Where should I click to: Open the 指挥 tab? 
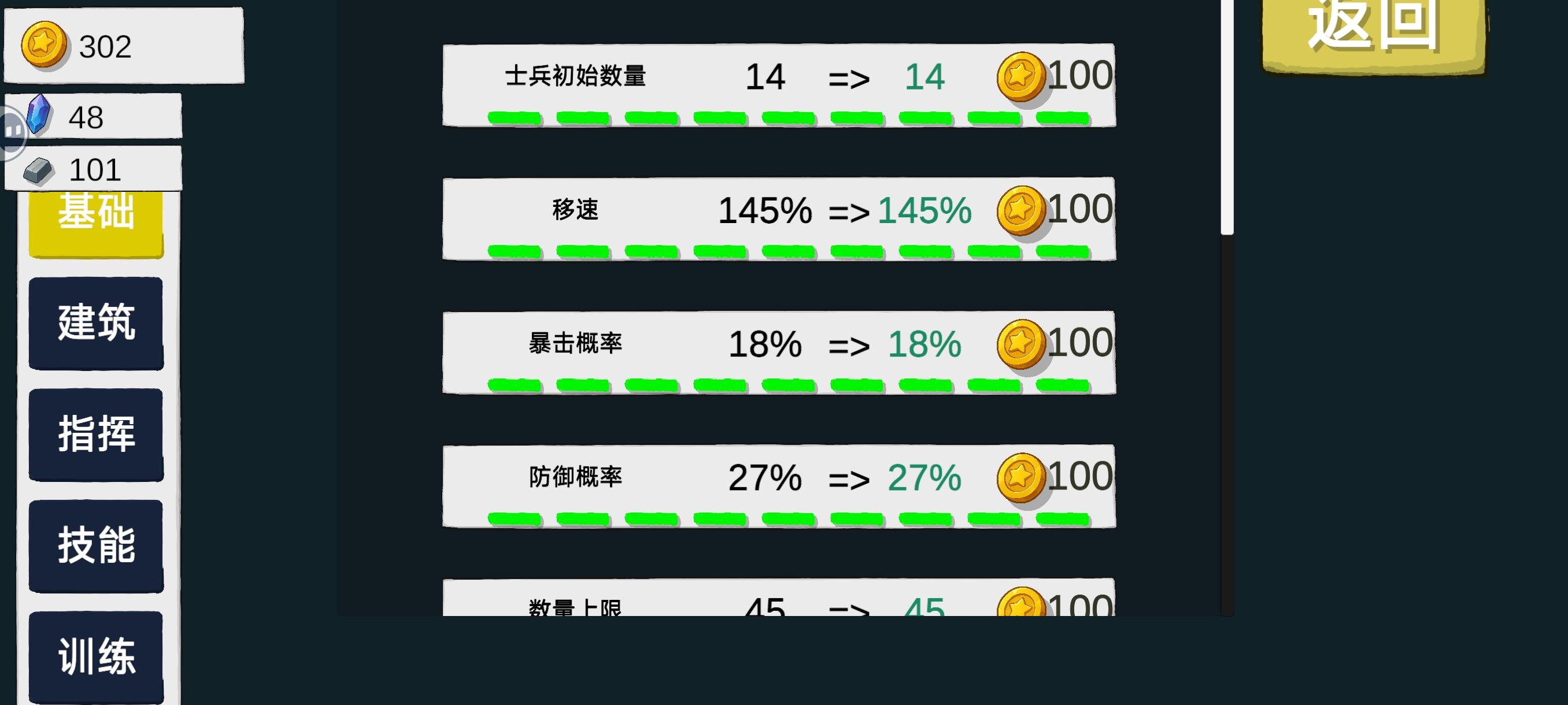(96, 435)
